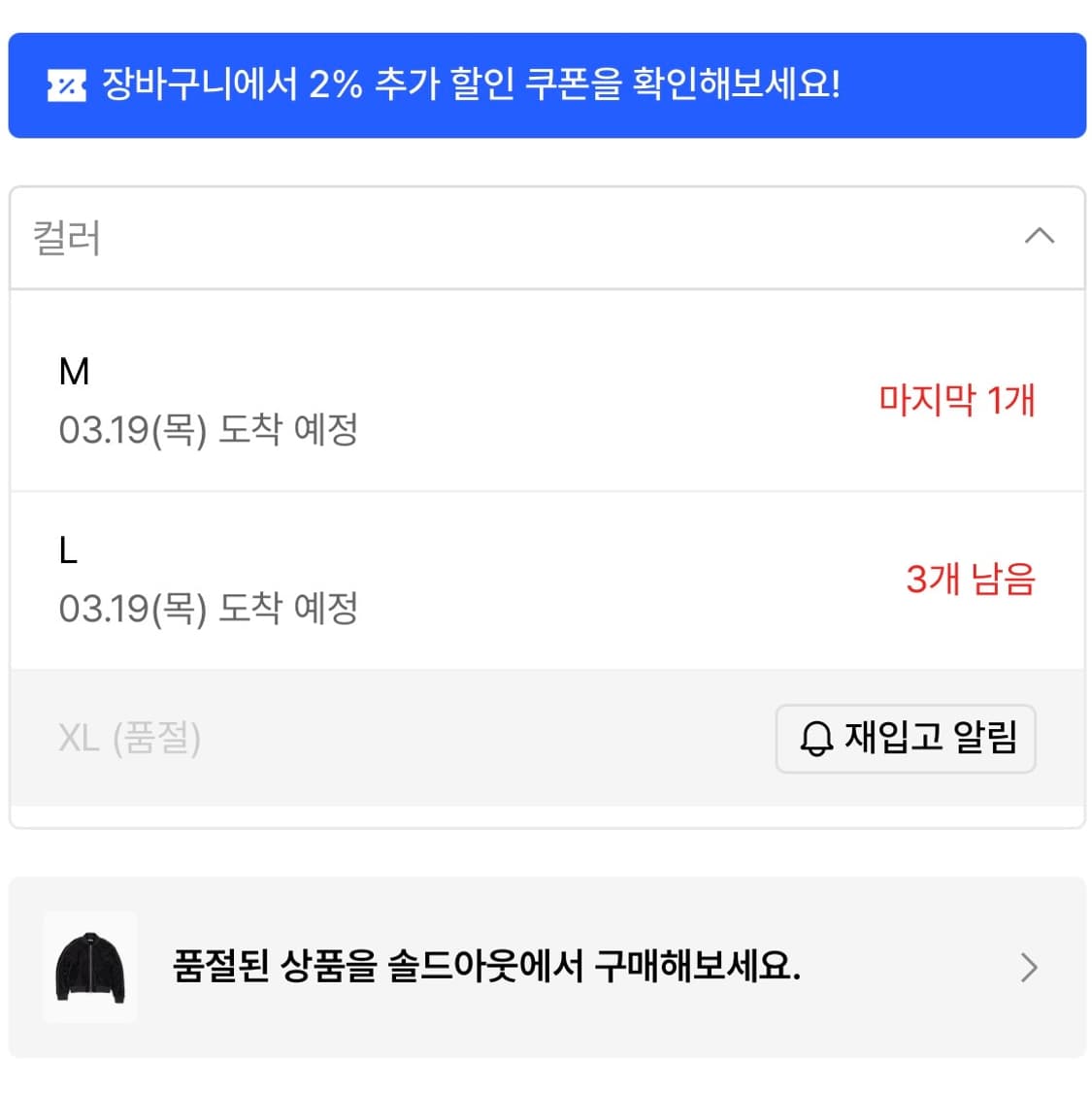Click the black bomber jacket thumbnail

(92, 968)
